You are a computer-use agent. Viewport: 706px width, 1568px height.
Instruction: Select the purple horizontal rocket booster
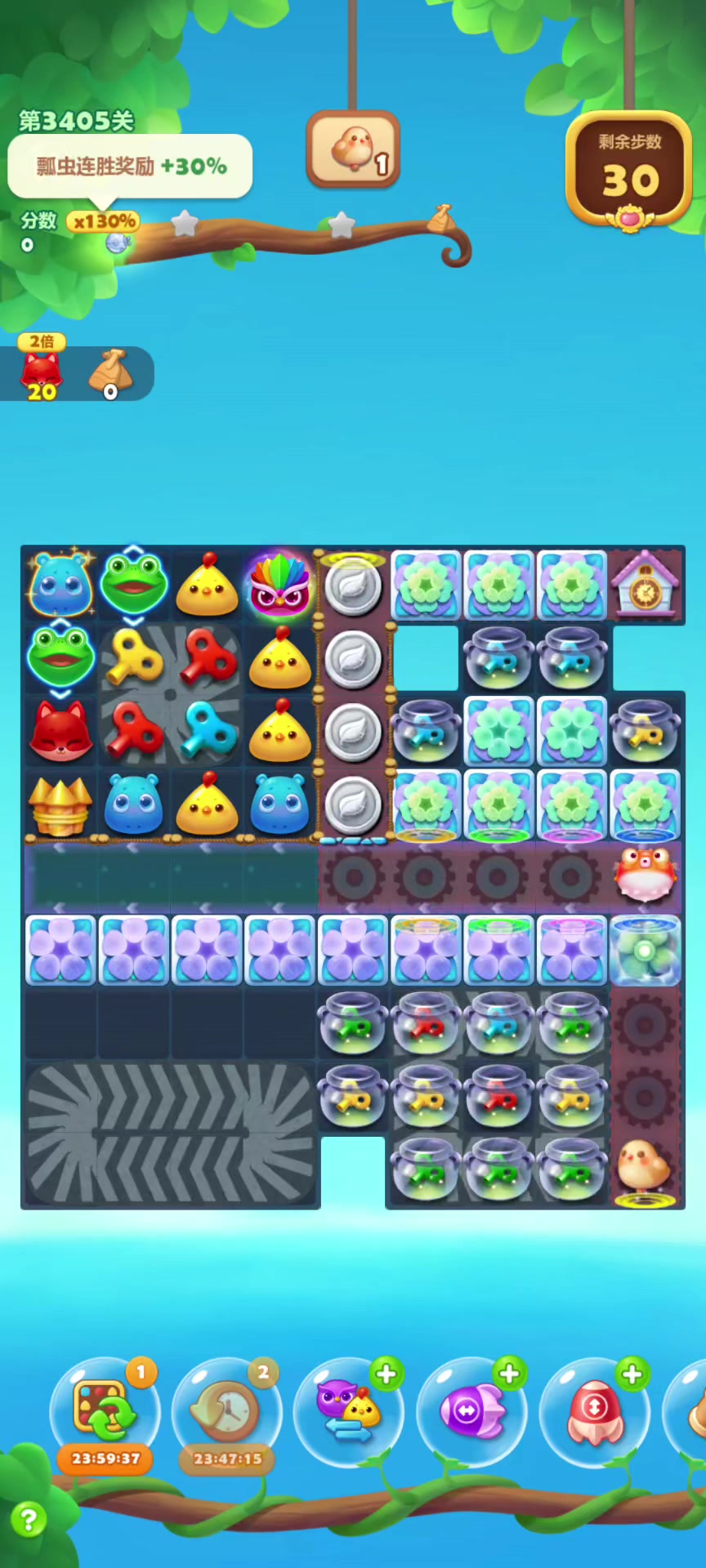tap(471, 1411)
